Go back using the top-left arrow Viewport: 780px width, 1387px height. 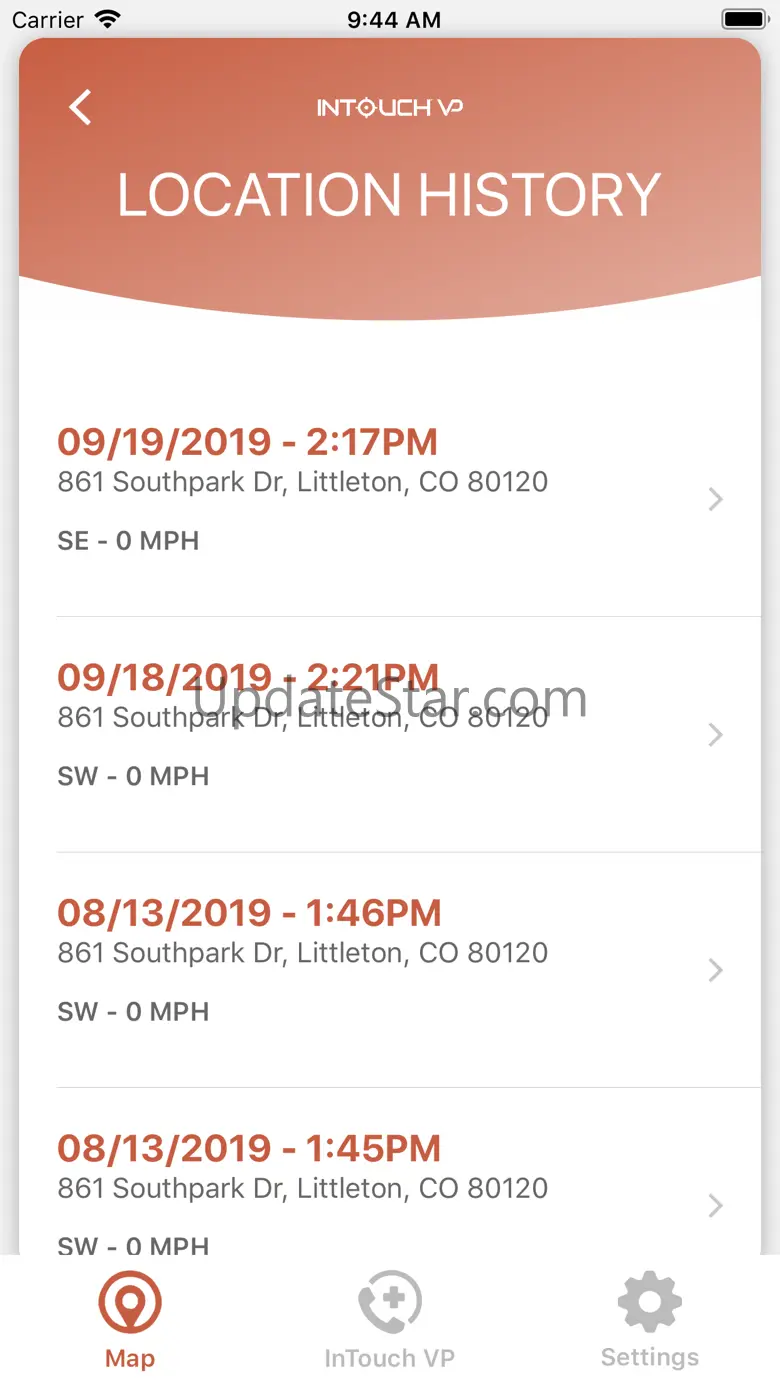80,107
